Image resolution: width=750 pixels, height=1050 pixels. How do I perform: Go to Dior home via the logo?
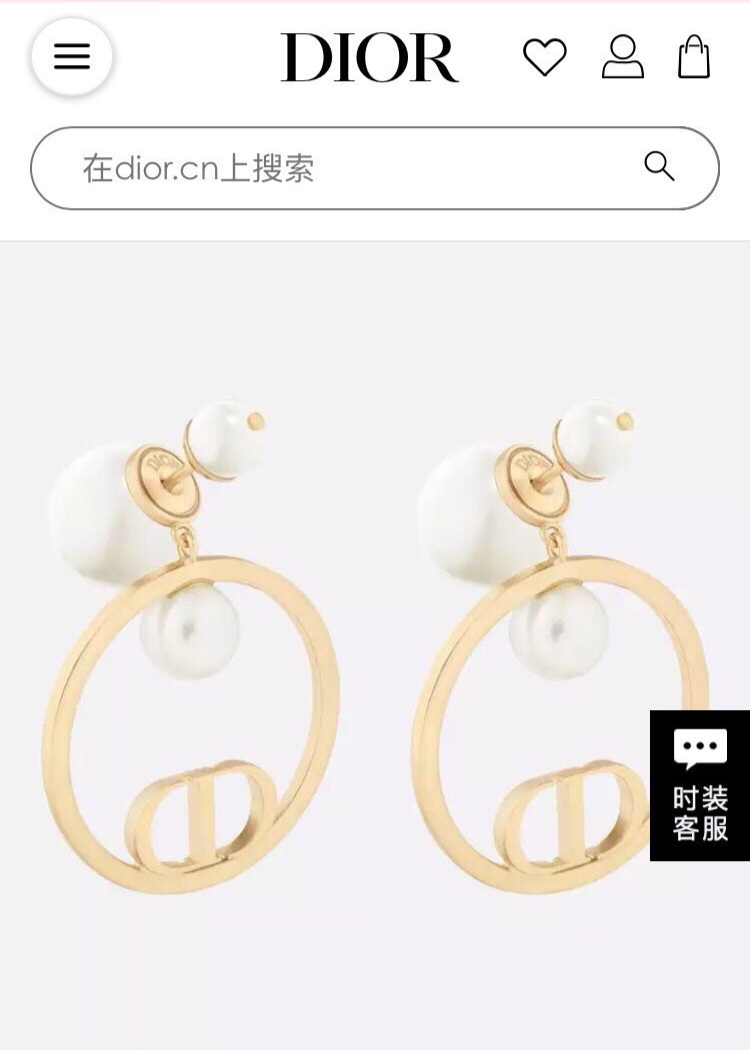point(369,57)
